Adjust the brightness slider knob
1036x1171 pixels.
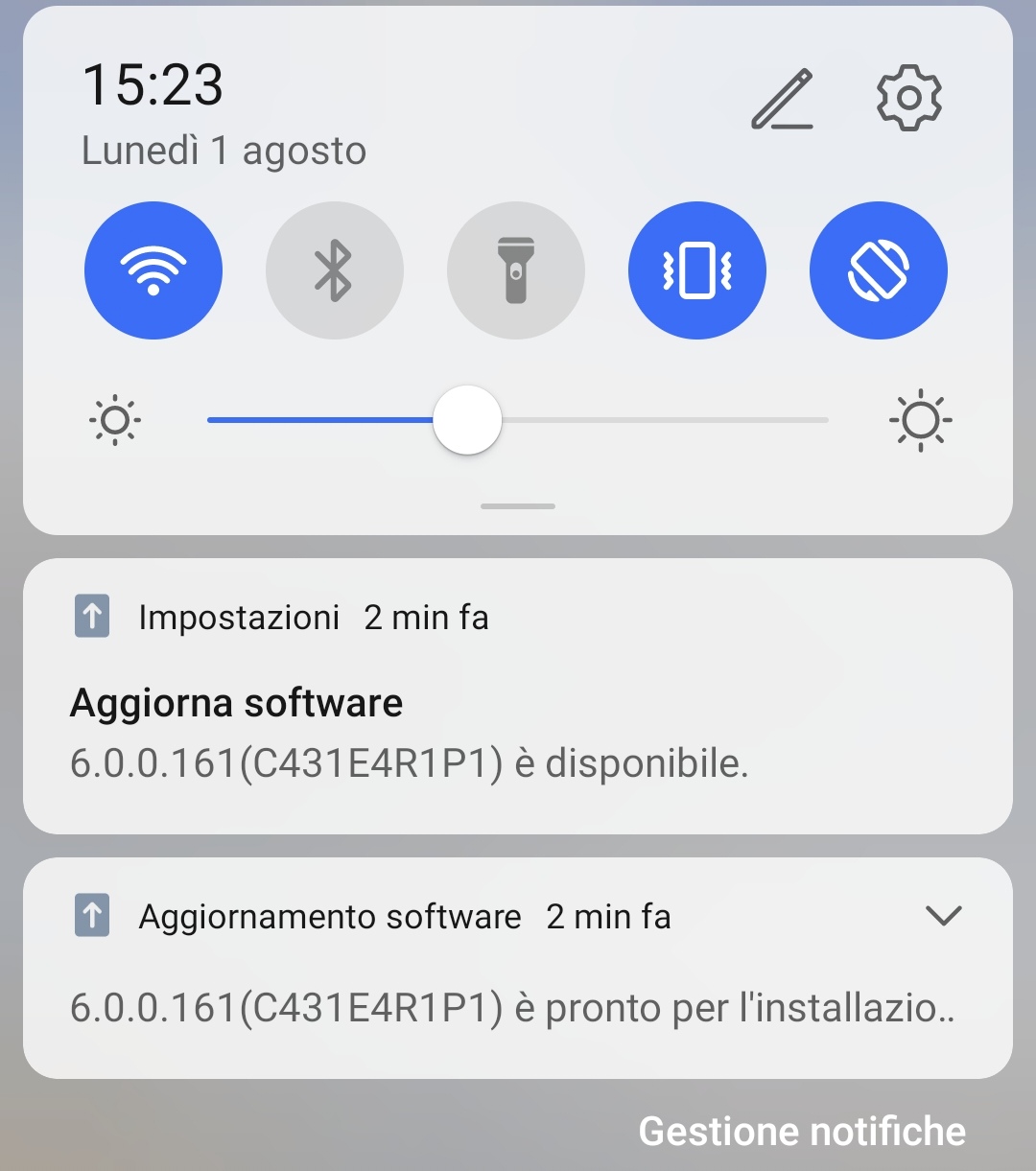coord(468,419)
